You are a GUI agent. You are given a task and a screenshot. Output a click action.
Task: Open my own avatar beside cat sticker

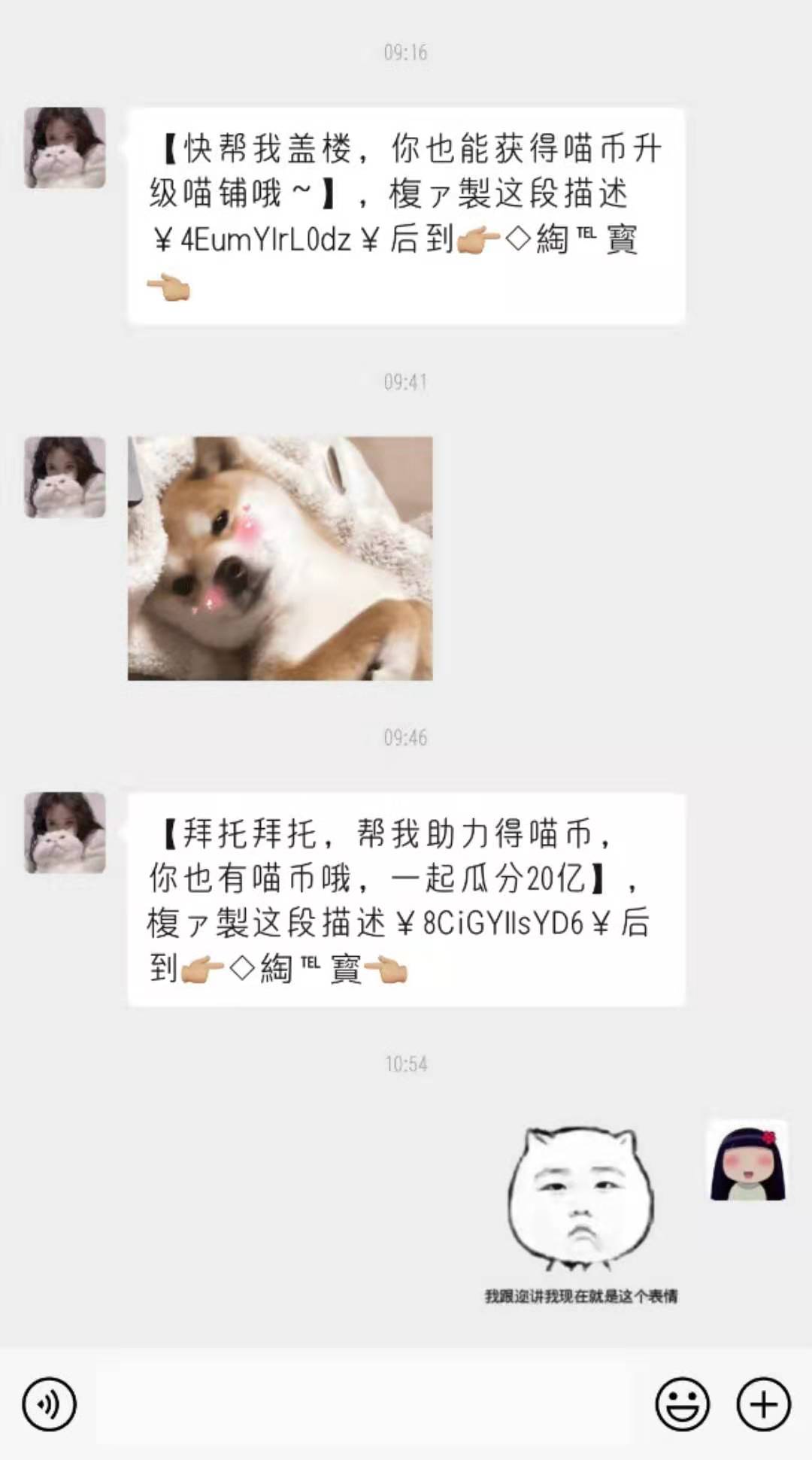pos(748,1160)
